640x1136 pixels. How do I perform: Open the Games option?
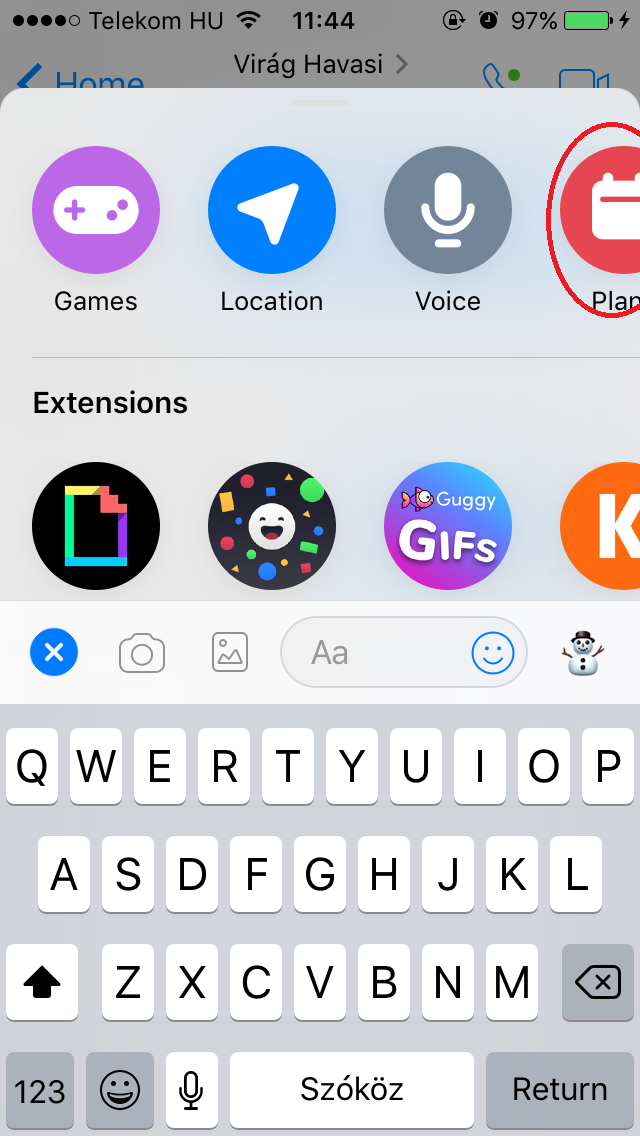(x=96, y=210)
